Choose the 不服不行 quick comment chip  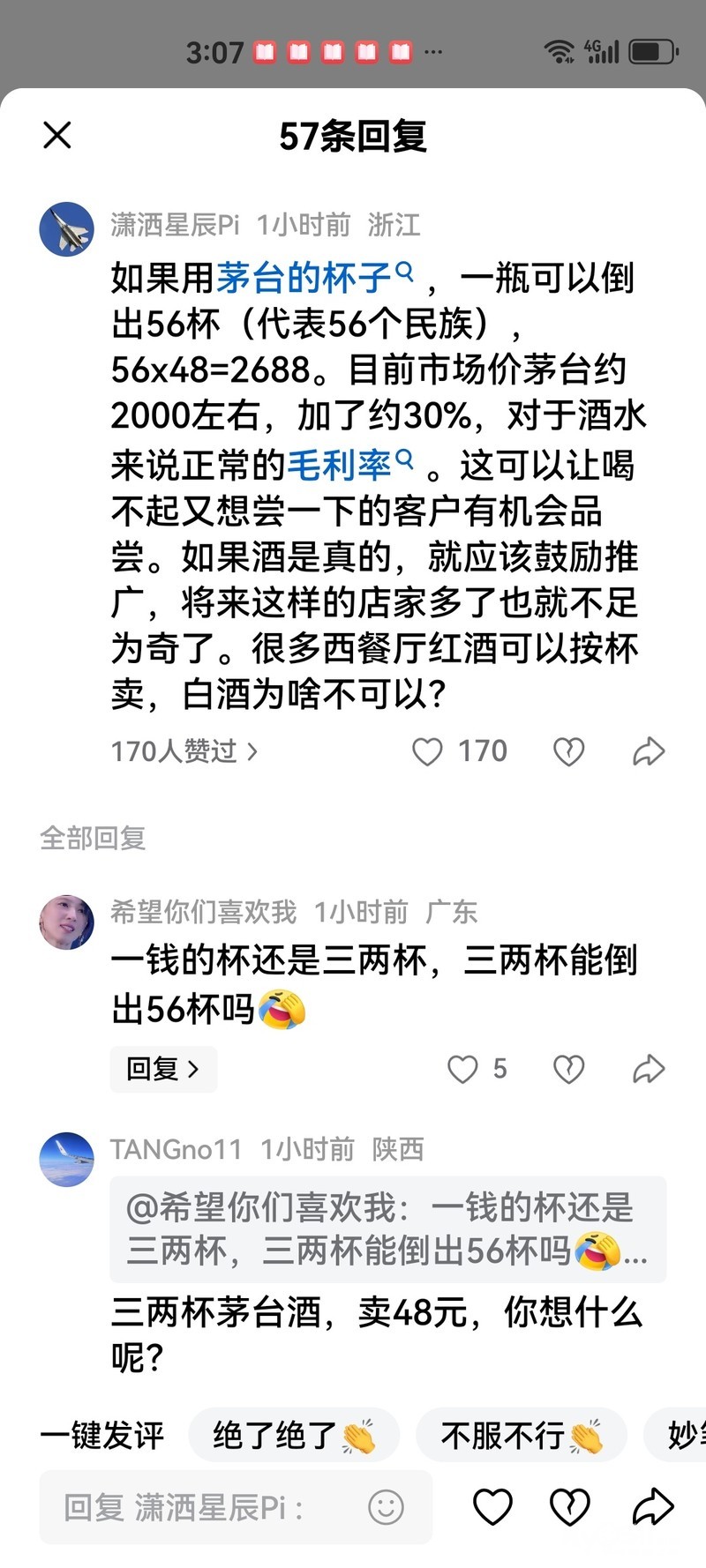[x=521, y=1436]
